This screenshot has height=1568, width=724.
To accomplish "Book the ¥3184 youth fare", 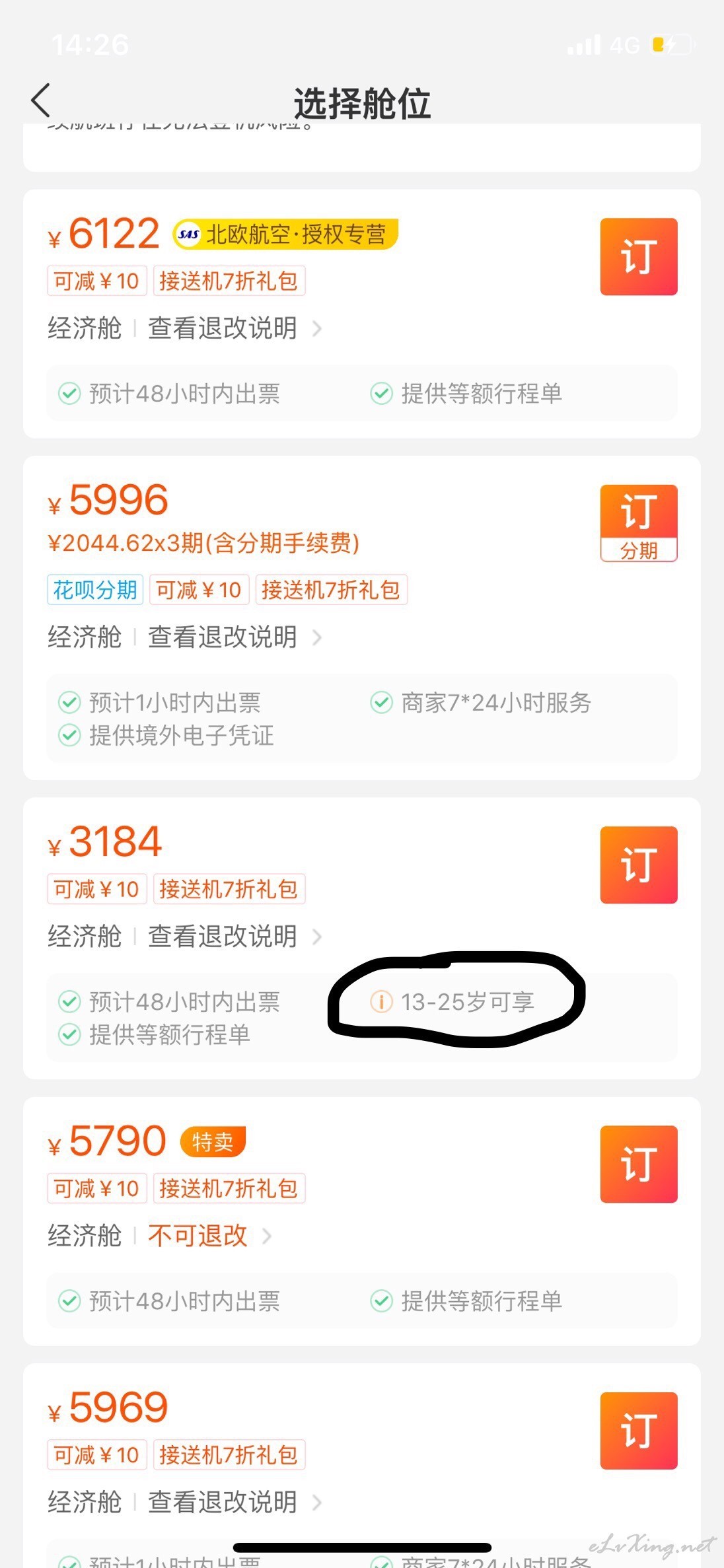I will click(x=639, y=865).
